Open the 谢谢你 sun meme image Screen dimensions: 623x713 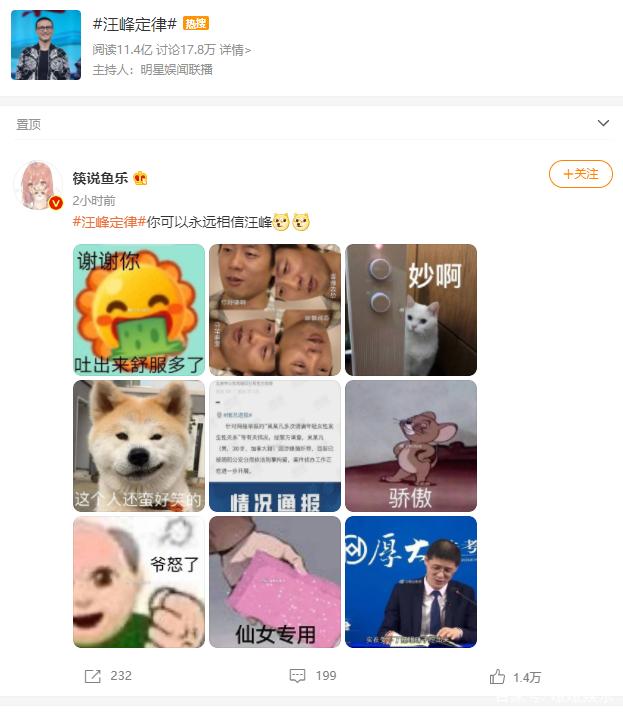point(138,310)
